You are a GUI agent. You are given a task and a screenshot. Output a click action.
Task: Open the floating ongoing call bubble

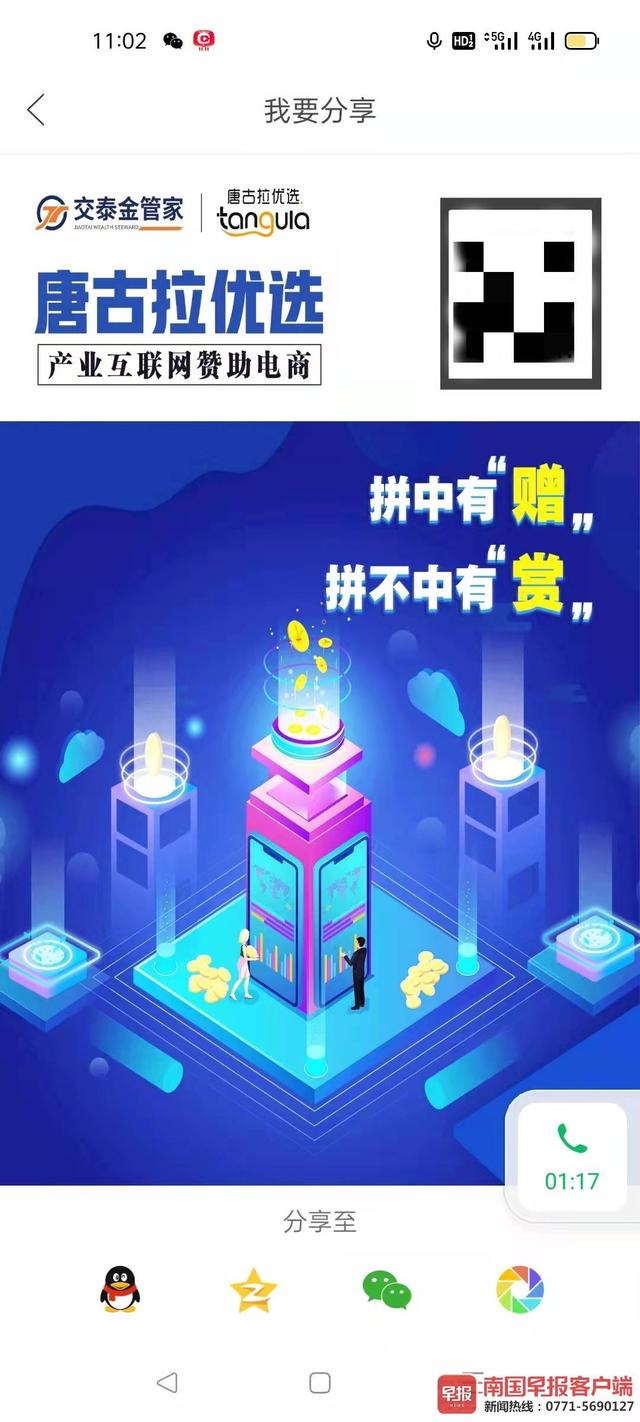[572, 1157]
